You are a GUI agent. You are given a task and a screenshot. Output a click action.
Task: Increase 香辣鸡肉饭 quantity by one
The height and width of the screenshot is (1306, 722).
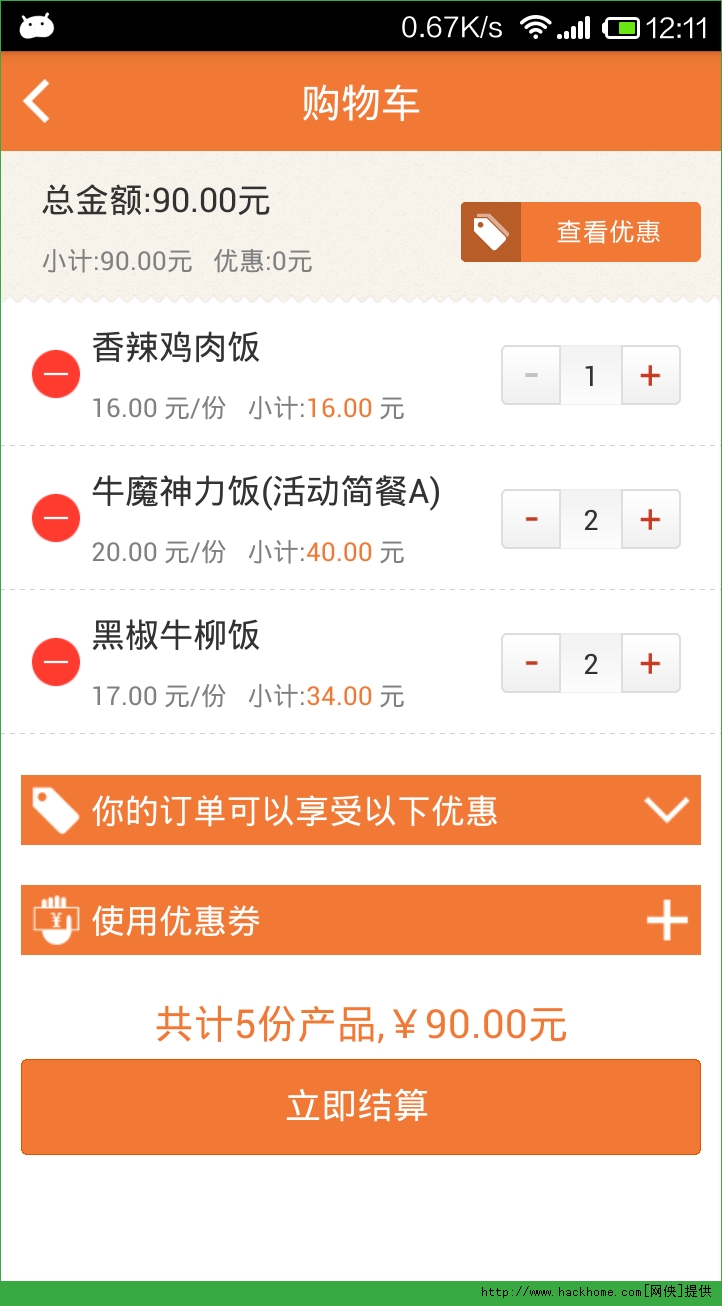(650, 375)
